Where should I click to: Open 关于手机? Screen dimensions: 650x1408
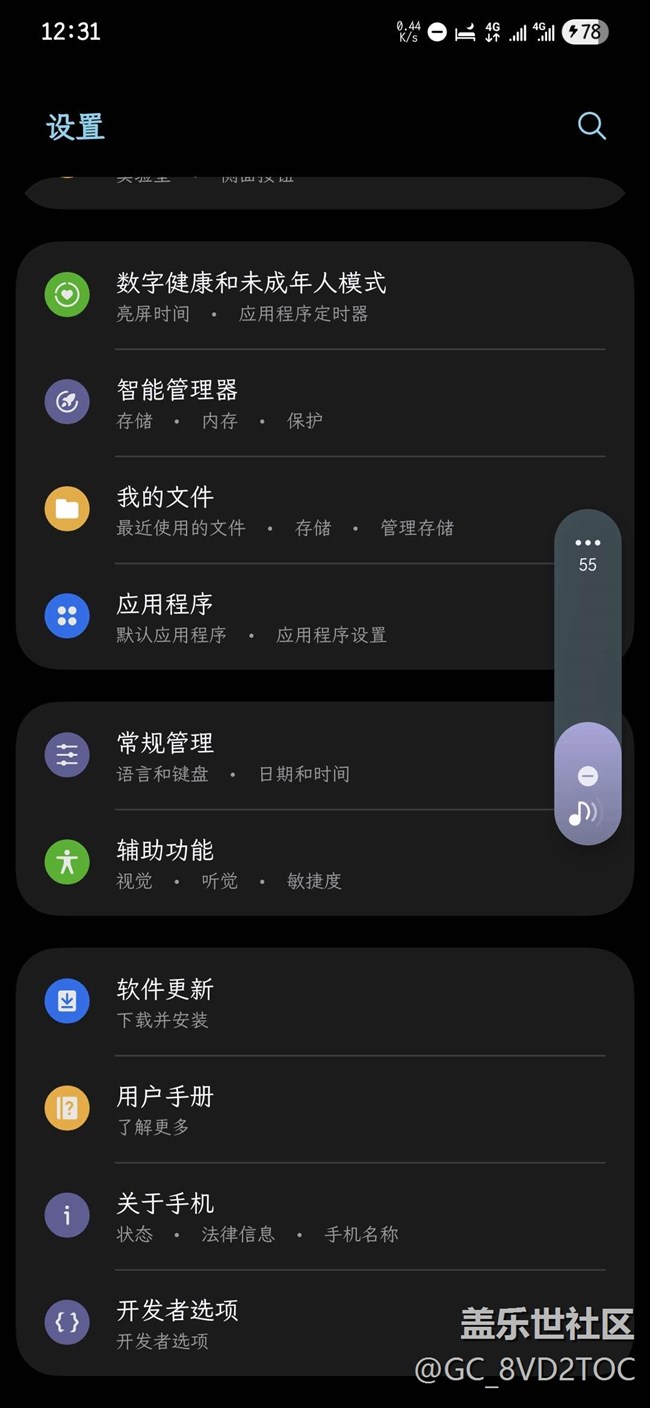click(x=166, y=1216)
